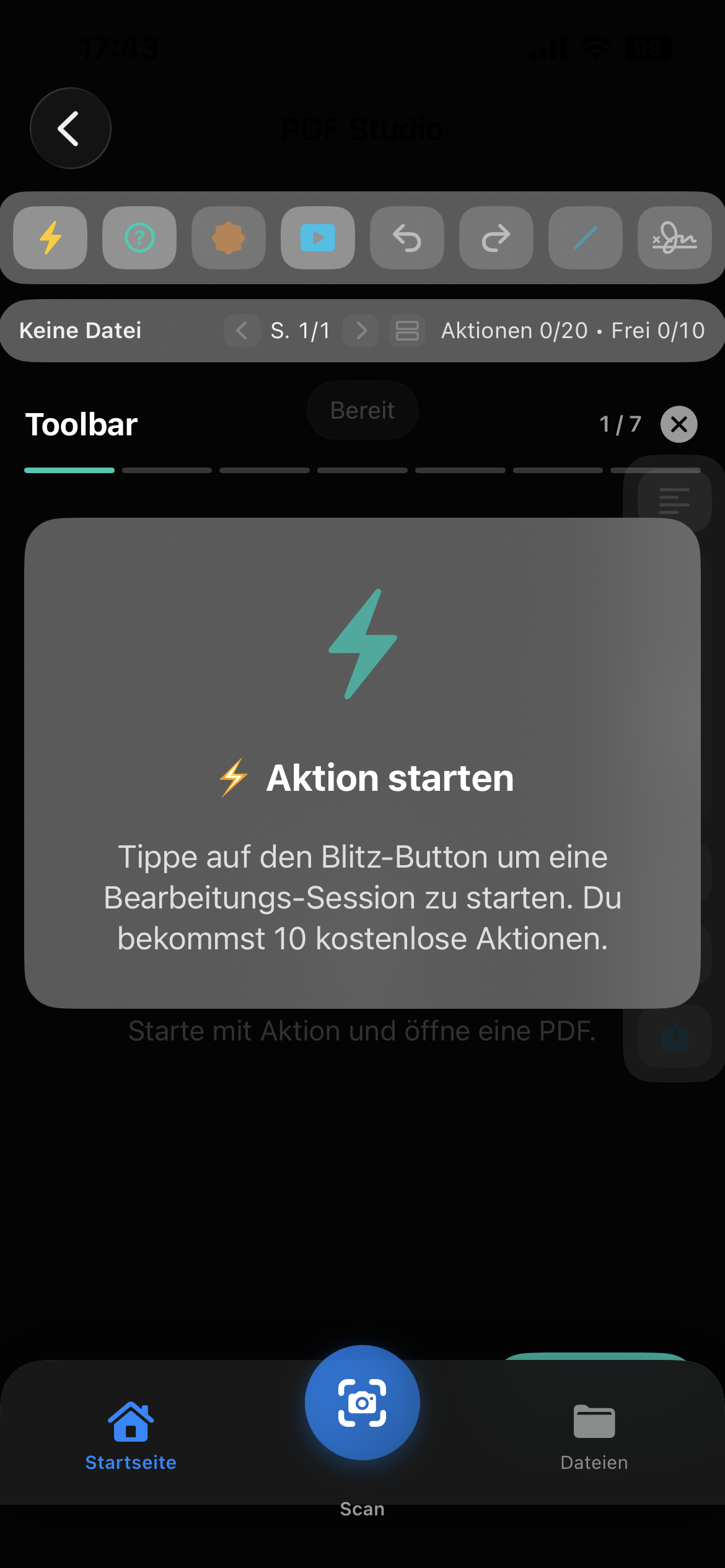725x1568 pixels.
Task: Open the blue play video tool
Action: pyautogui.click(x=318, y=238)
